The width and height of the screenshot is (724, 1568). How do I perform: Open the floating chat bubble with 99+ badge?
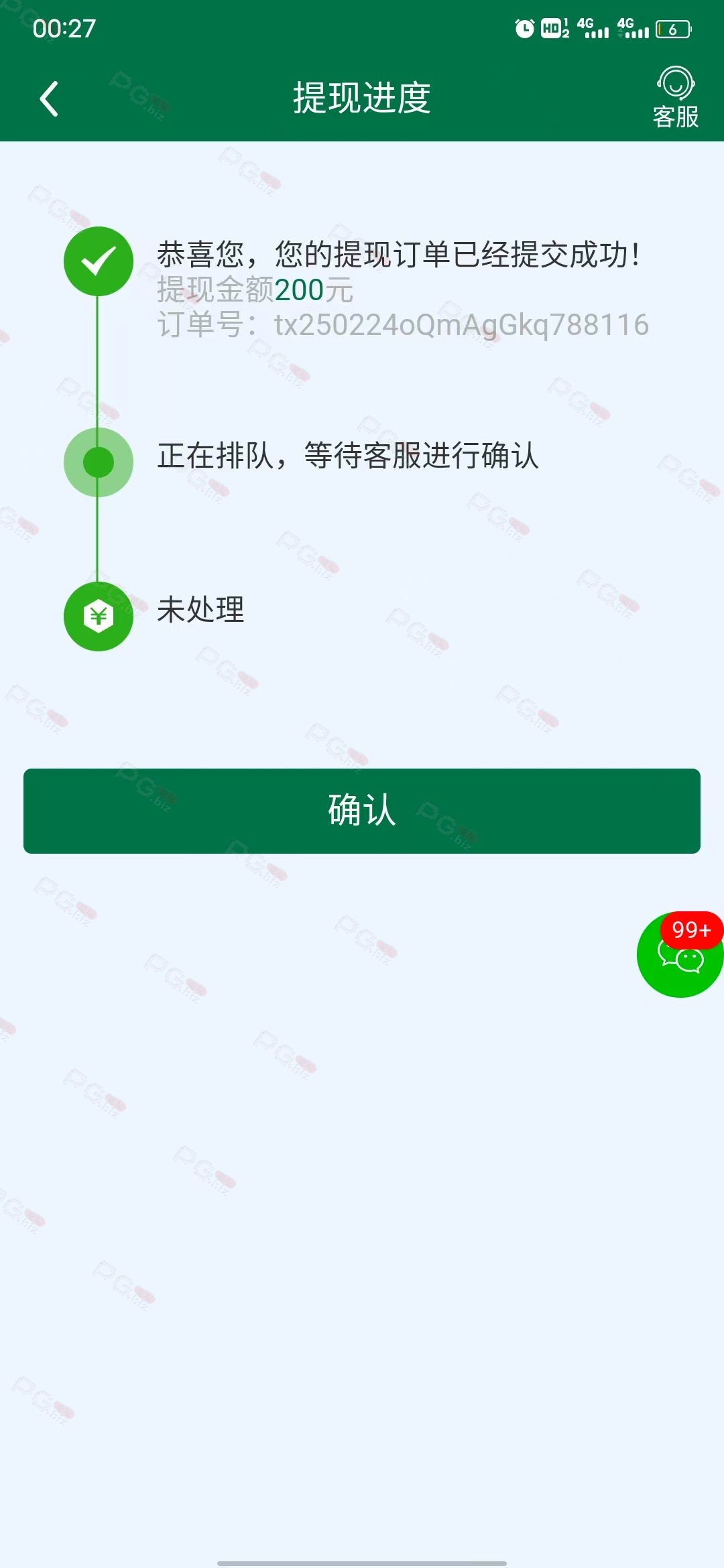pos(680,954)
